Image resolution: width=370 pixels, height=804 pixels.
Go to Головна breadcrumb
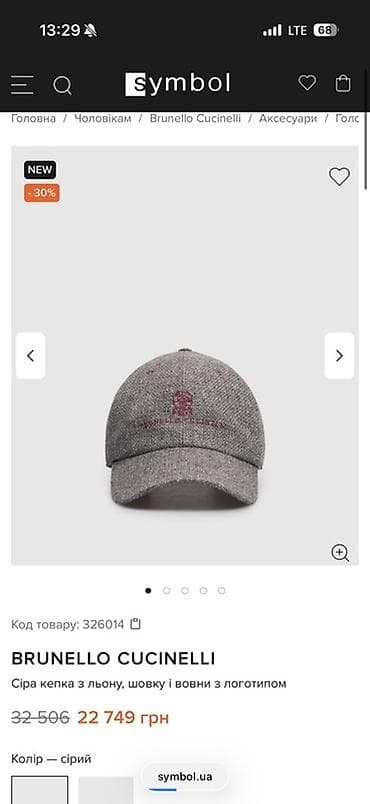pyautogui.click(x=33, y=118)
